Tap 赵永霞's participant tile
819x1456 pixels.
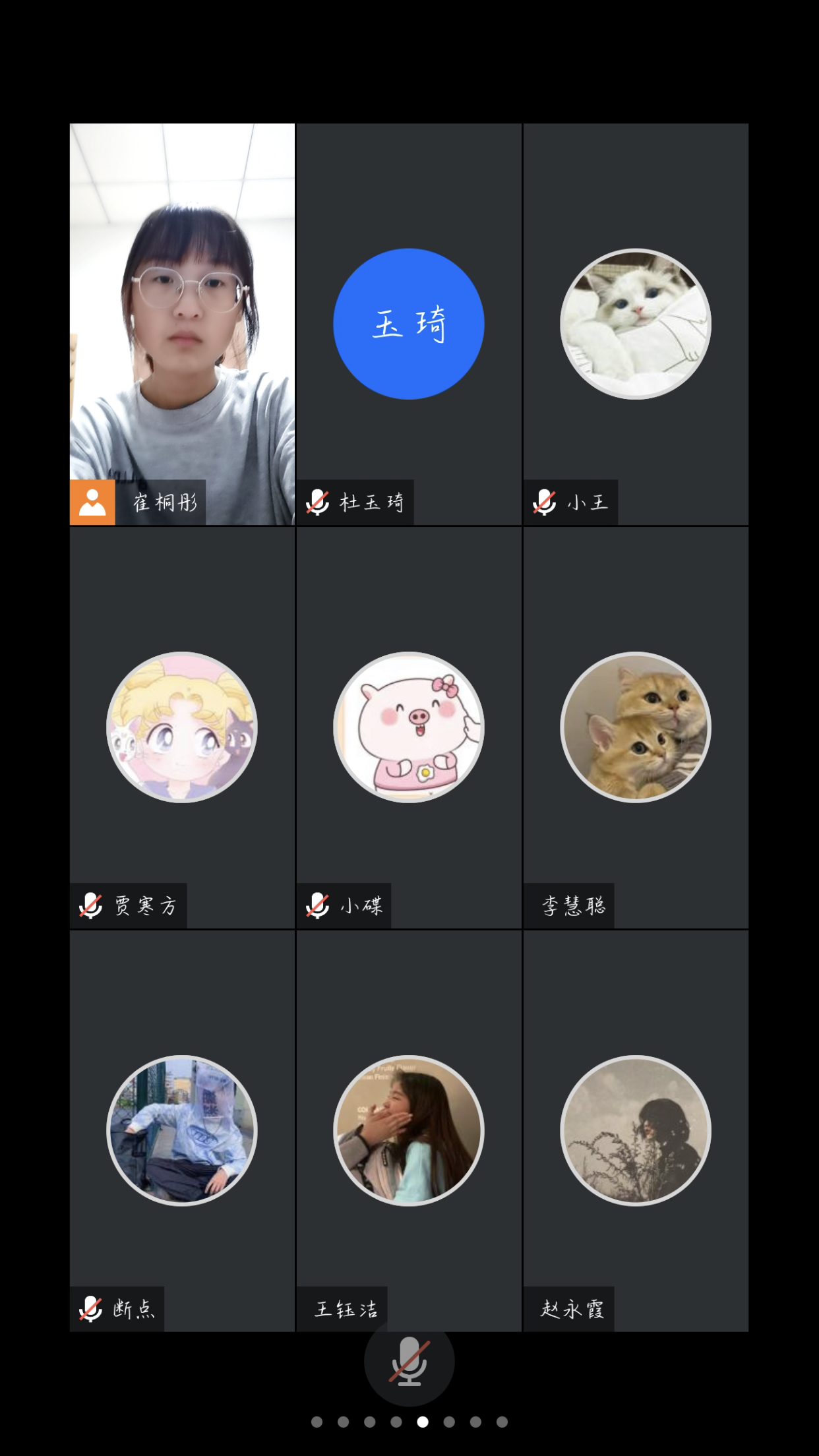(636, 1131)
